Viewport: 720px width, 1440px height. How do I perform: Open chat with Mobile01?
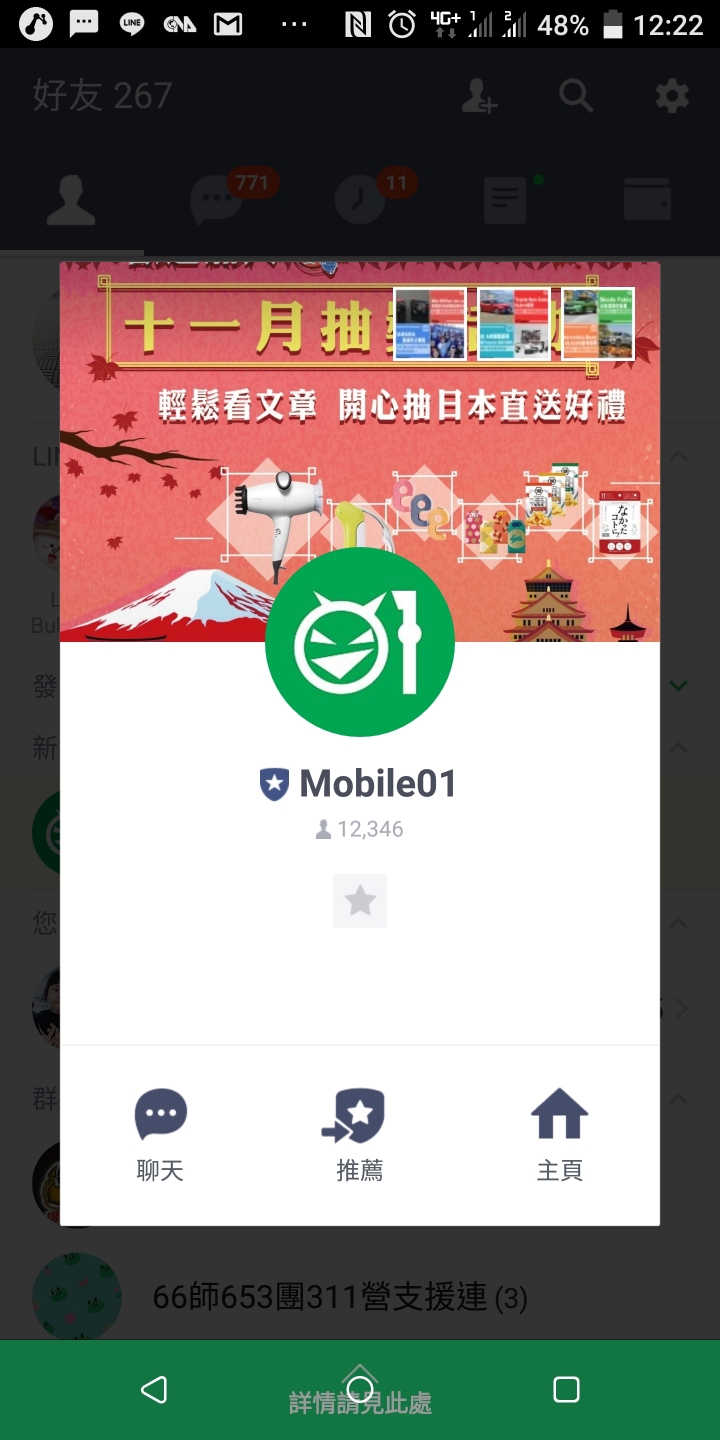(x=160, y=1135)
